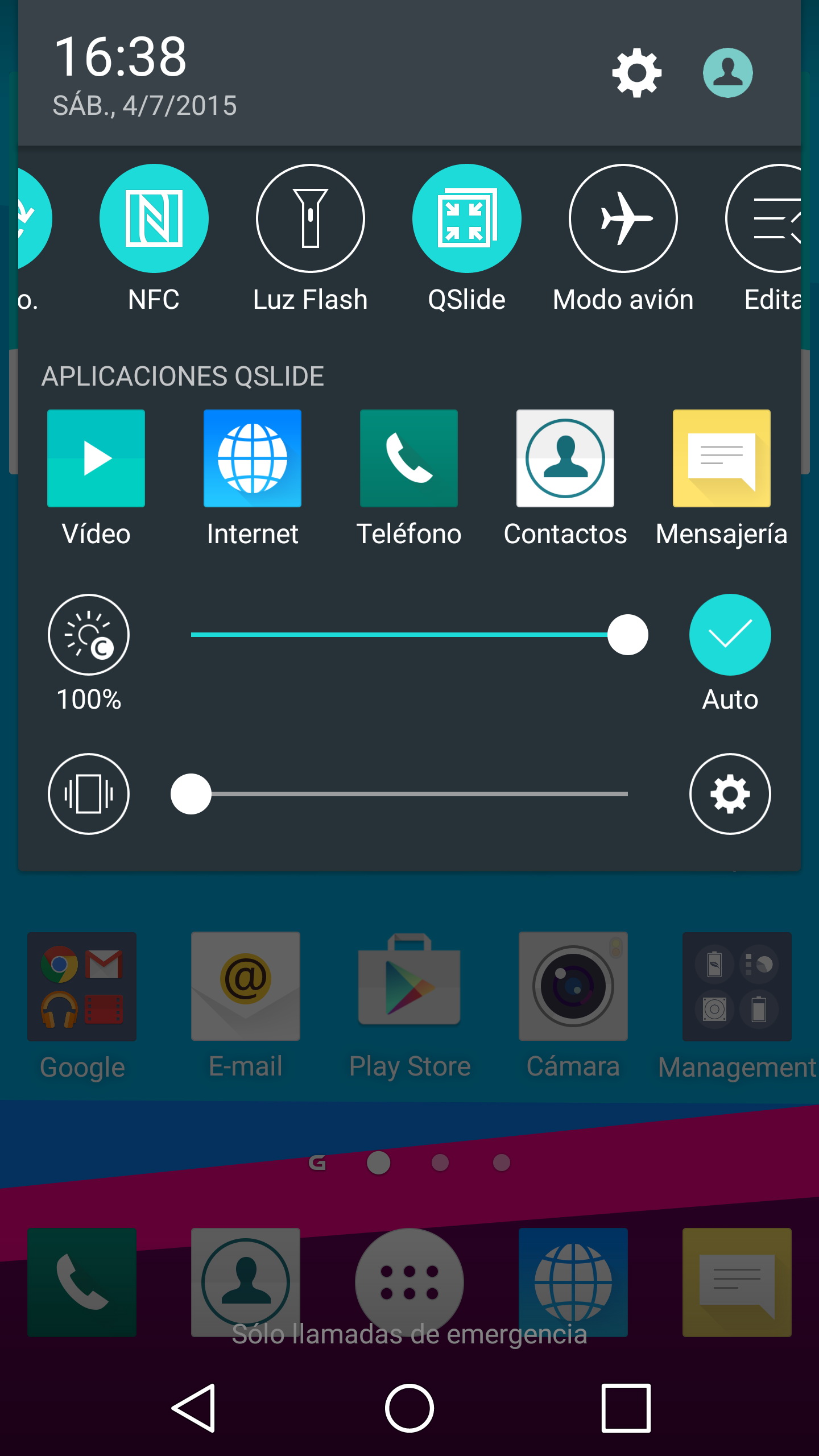Viewport: 819px width, 1456px height.
Task: Open Internet in QSlide
Action: 253,458
